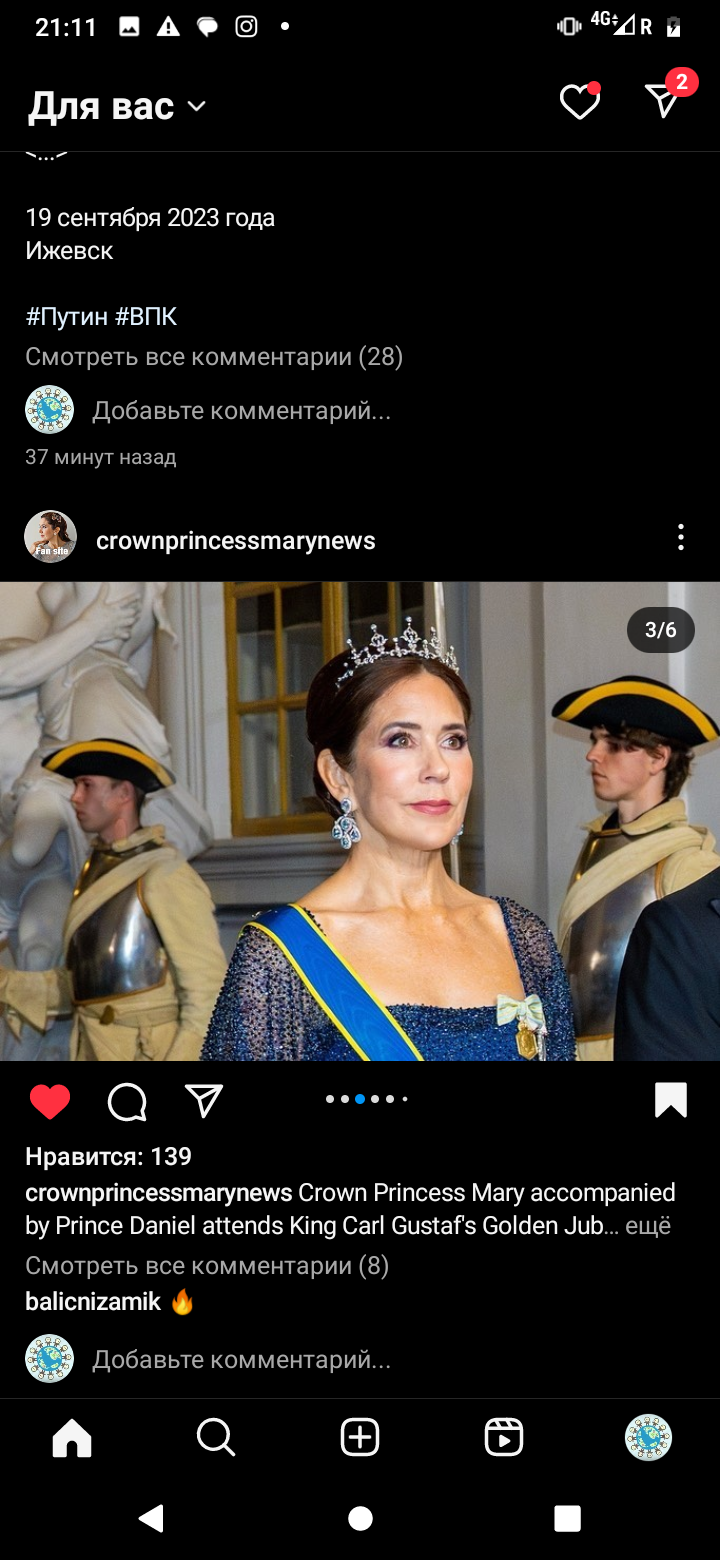Add a comment under balicnizamik's comment
The image size is (720, 1560).
241,1359
